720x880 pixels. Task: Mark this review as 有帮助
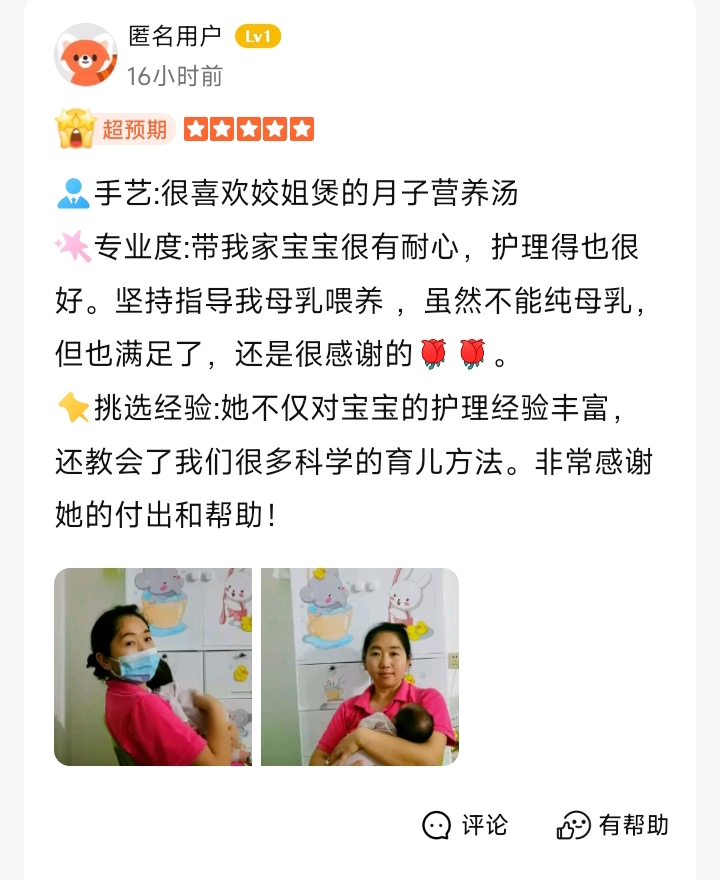pos(613,825)
